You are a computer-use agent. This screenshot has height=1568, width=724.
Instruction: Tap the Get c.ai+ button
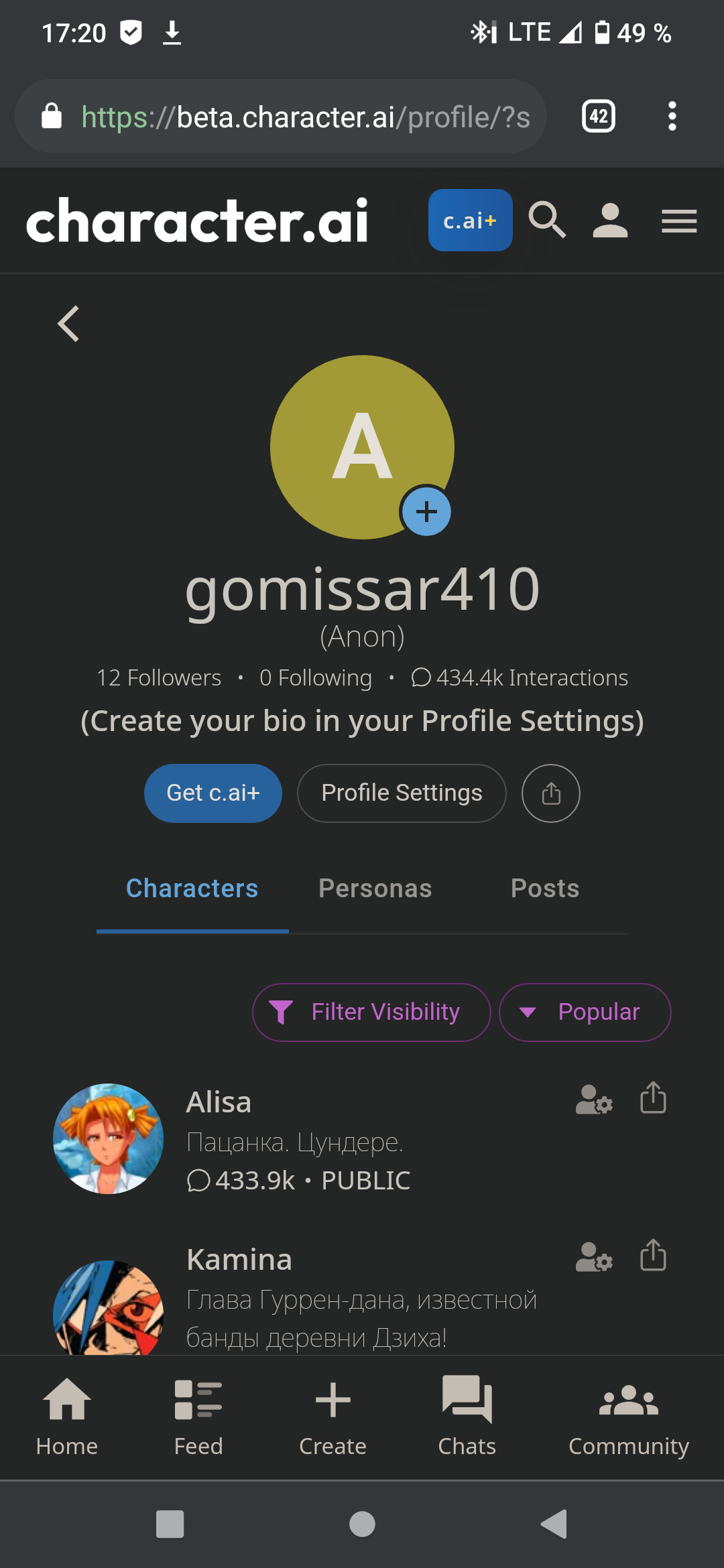tap(213, 793)
